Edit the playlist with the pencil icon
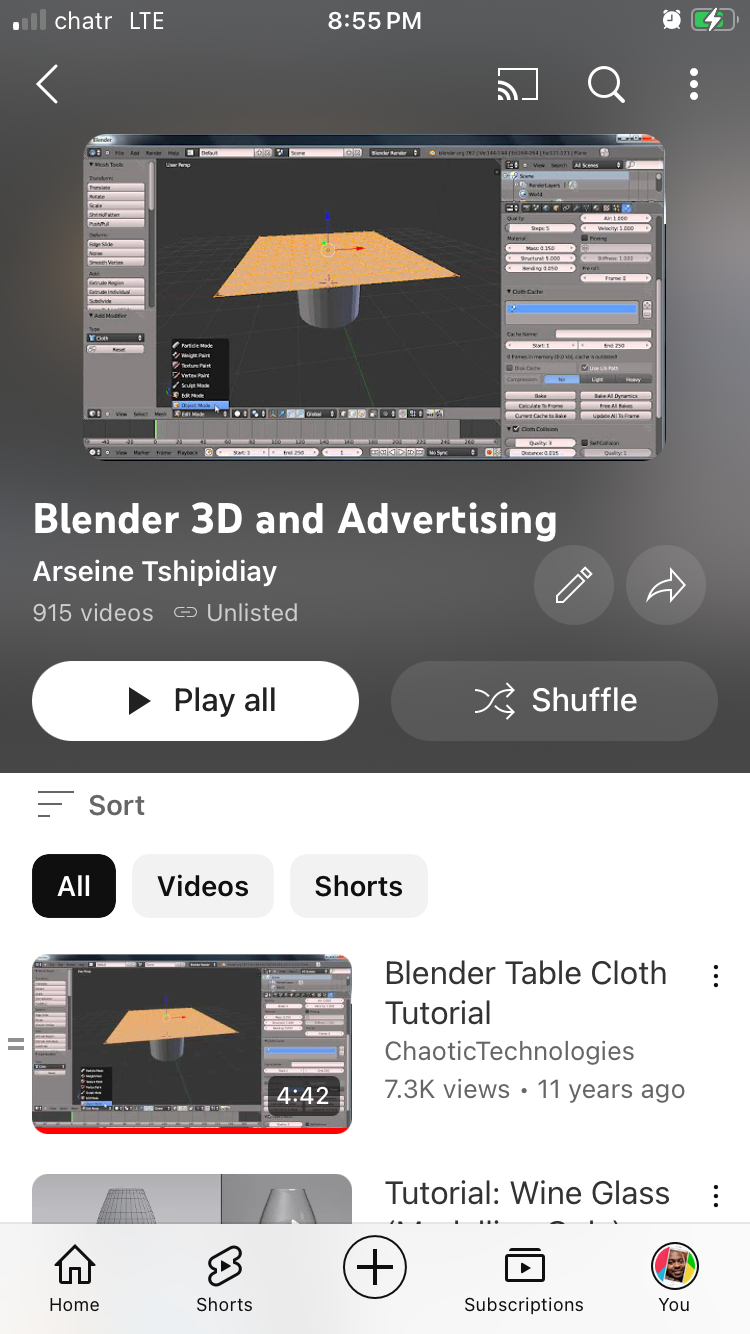The width and height of the screenshot is (750, 1334). pyautogui.click(x=574, y=586)
